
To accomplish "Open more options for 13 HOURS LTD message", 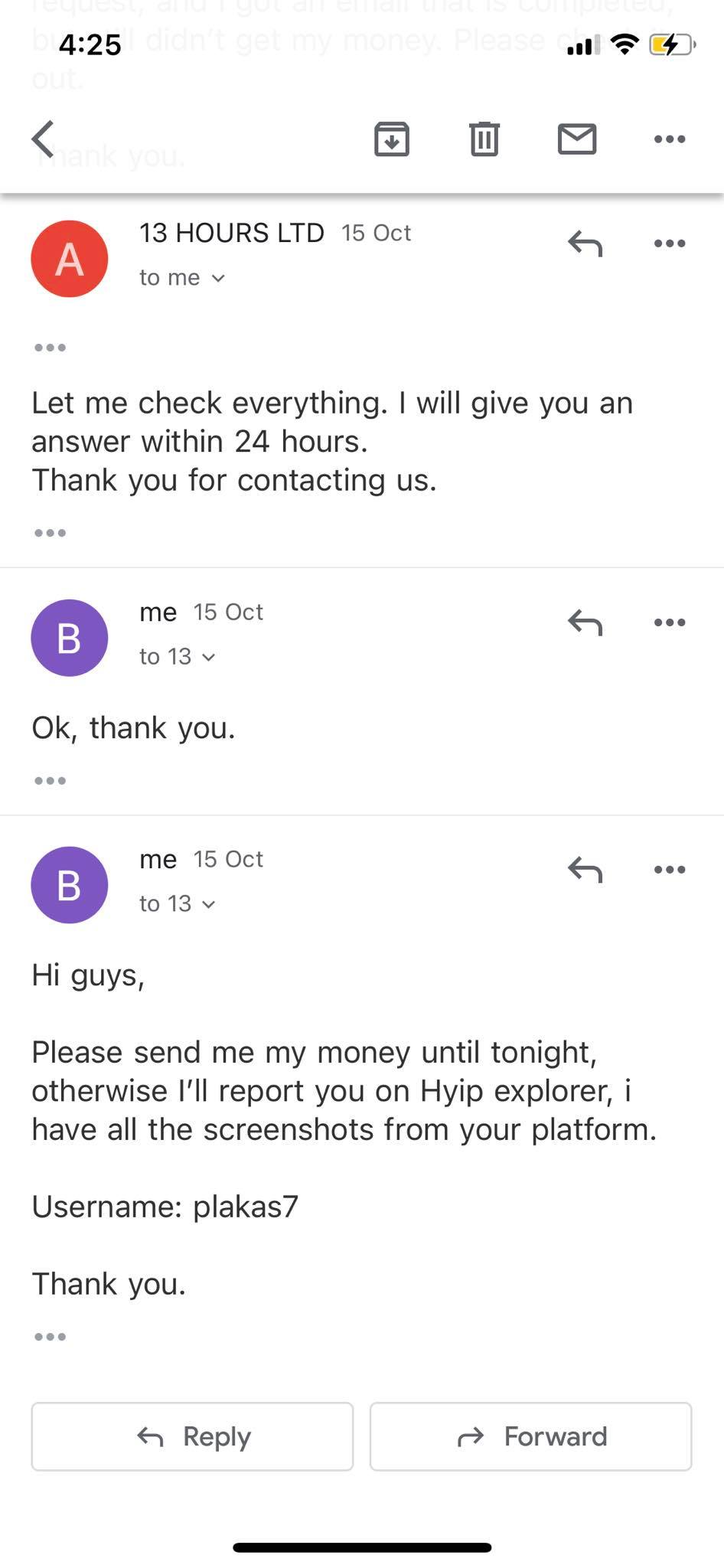I will [x=669, y=243].
